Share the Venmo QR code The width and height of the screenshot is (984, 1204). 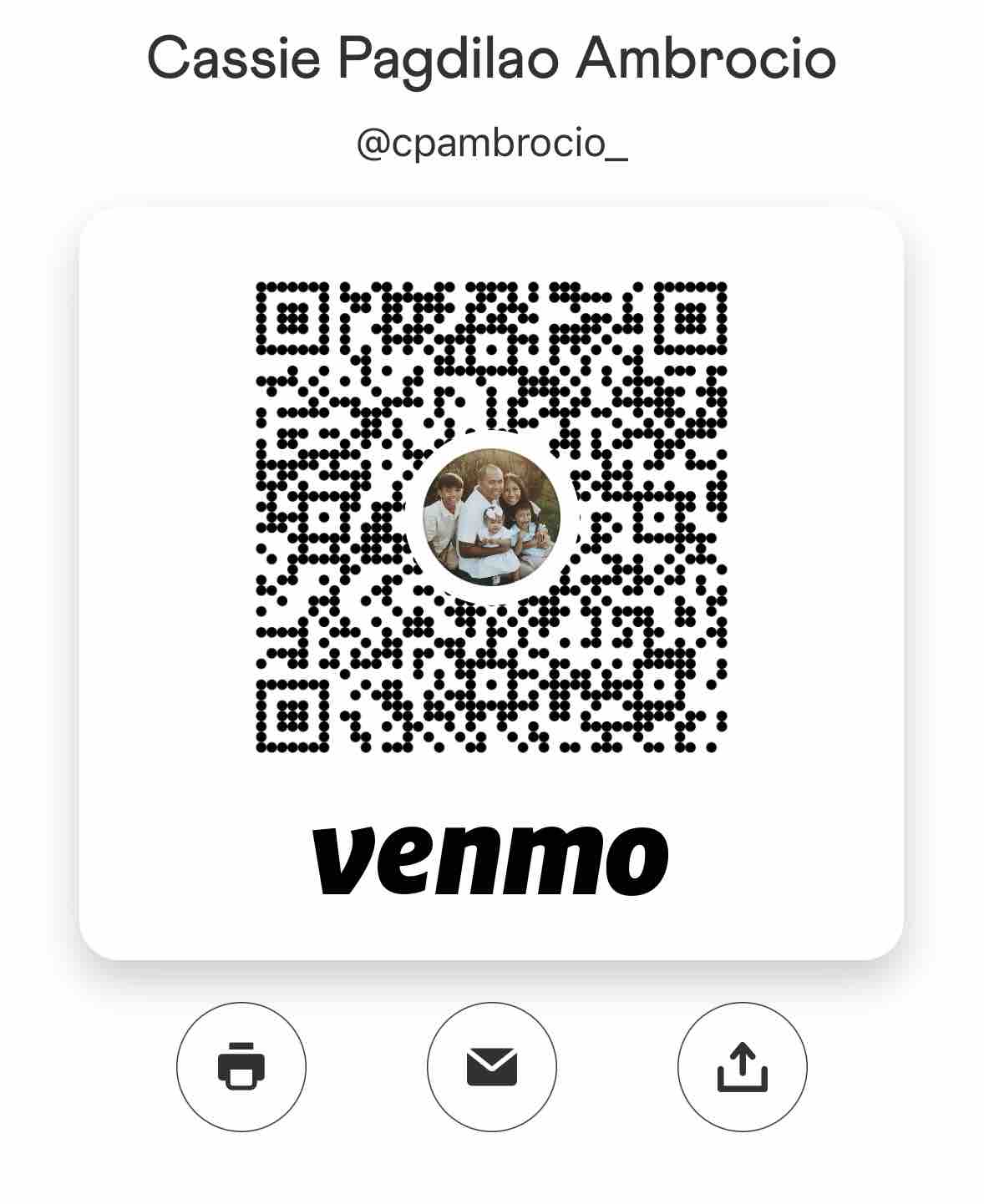[742, 1066]
